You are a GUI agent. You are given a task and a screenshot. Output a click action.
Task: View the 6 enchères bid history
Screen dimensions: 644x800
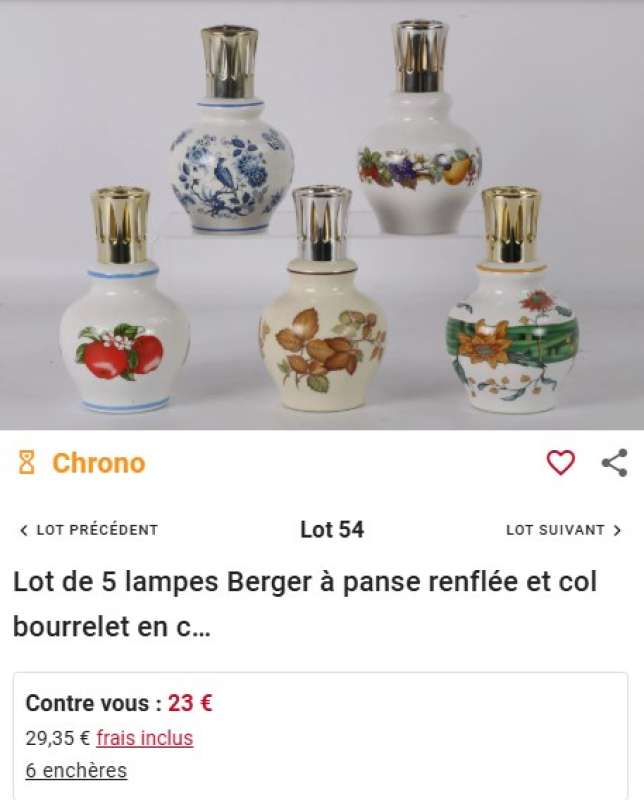click(76, 770)
